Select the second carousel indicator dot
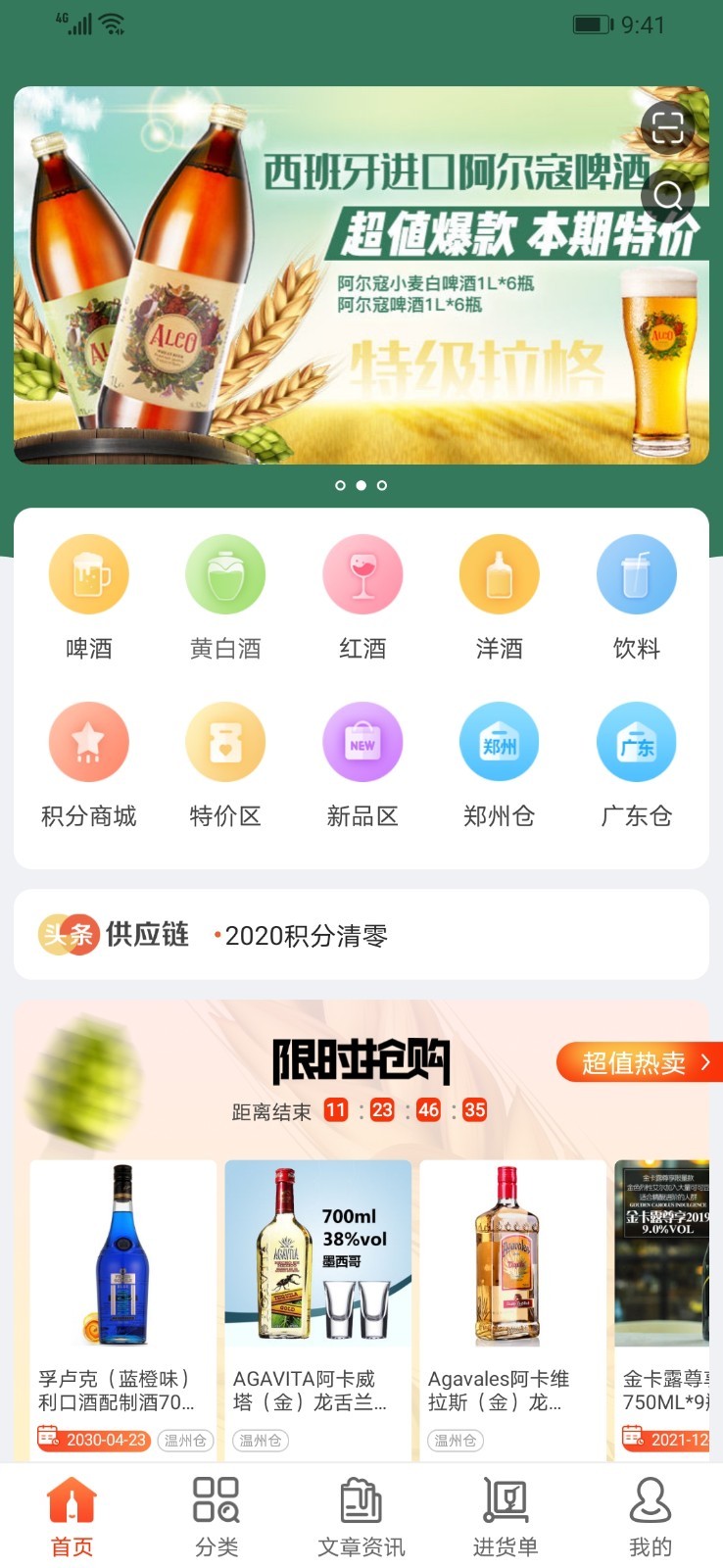This screenshot has width=723, height=1568. (x=361, y=485)
